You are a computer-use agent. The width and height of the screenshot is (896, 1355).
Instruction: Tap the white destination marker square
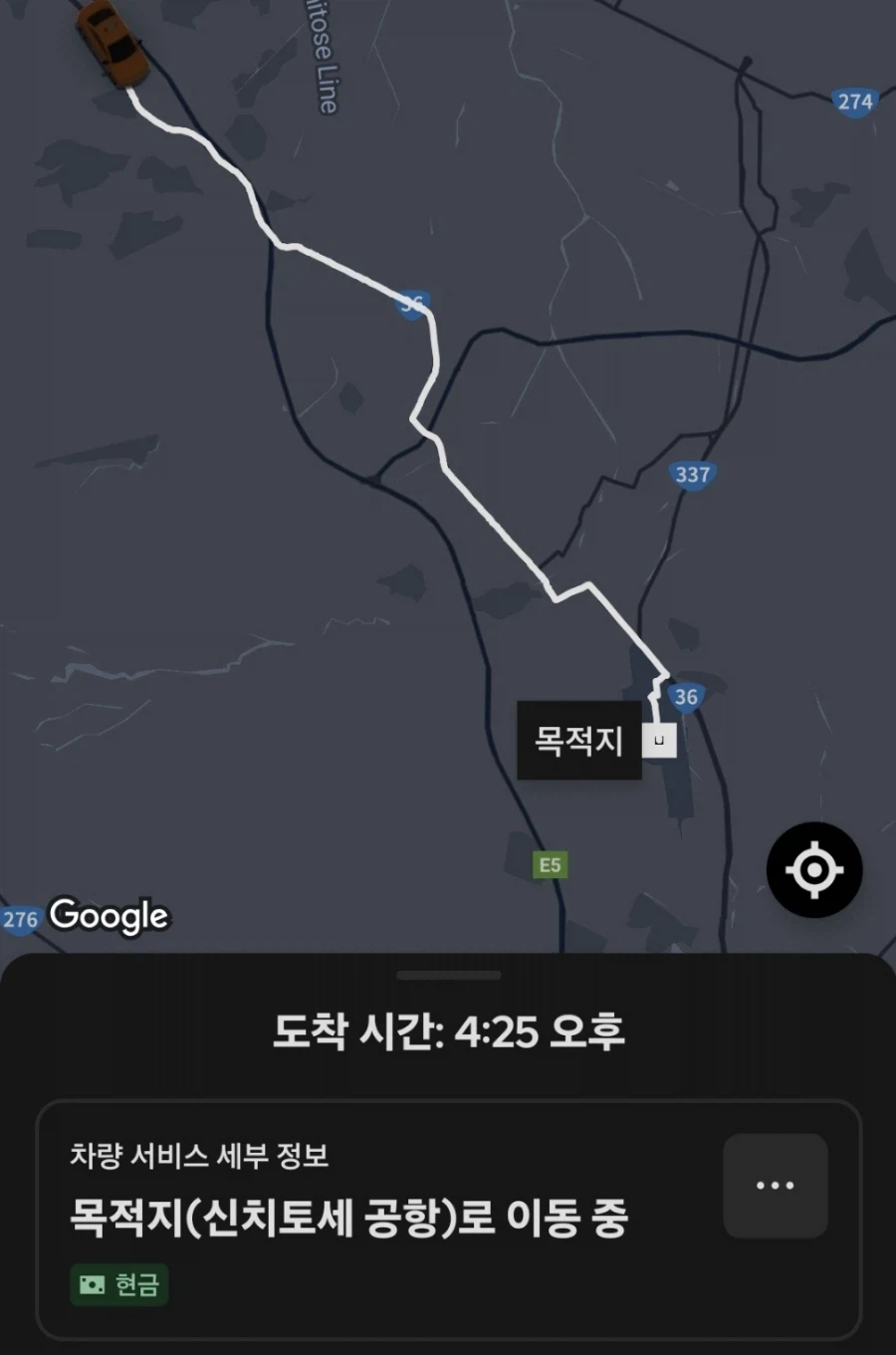pyautogui.click(x=659, y=738)
